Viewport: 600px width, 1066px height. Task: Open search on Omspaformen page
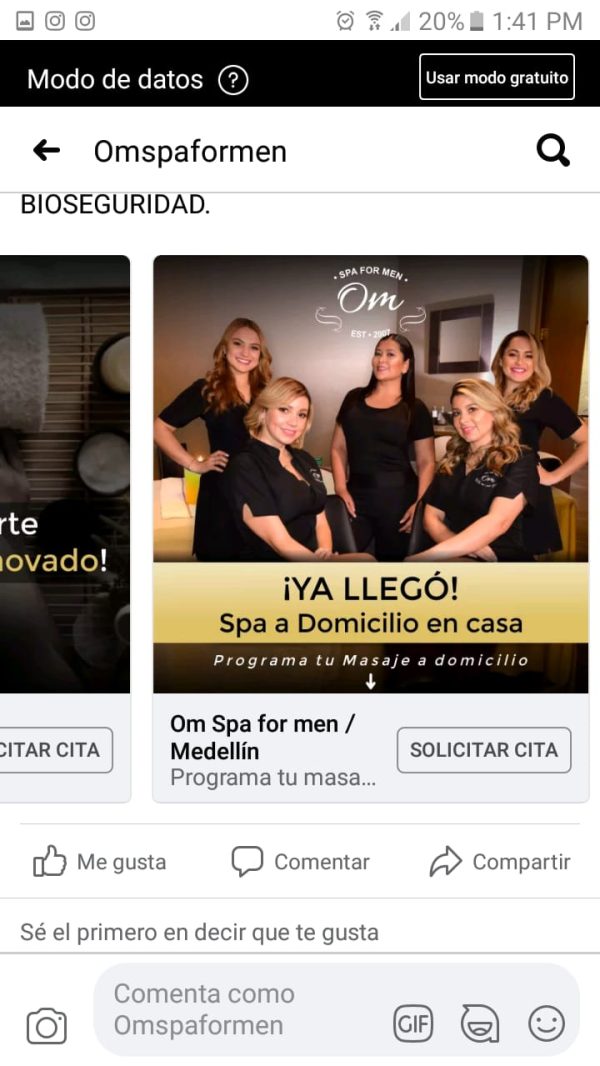[553, 151]
